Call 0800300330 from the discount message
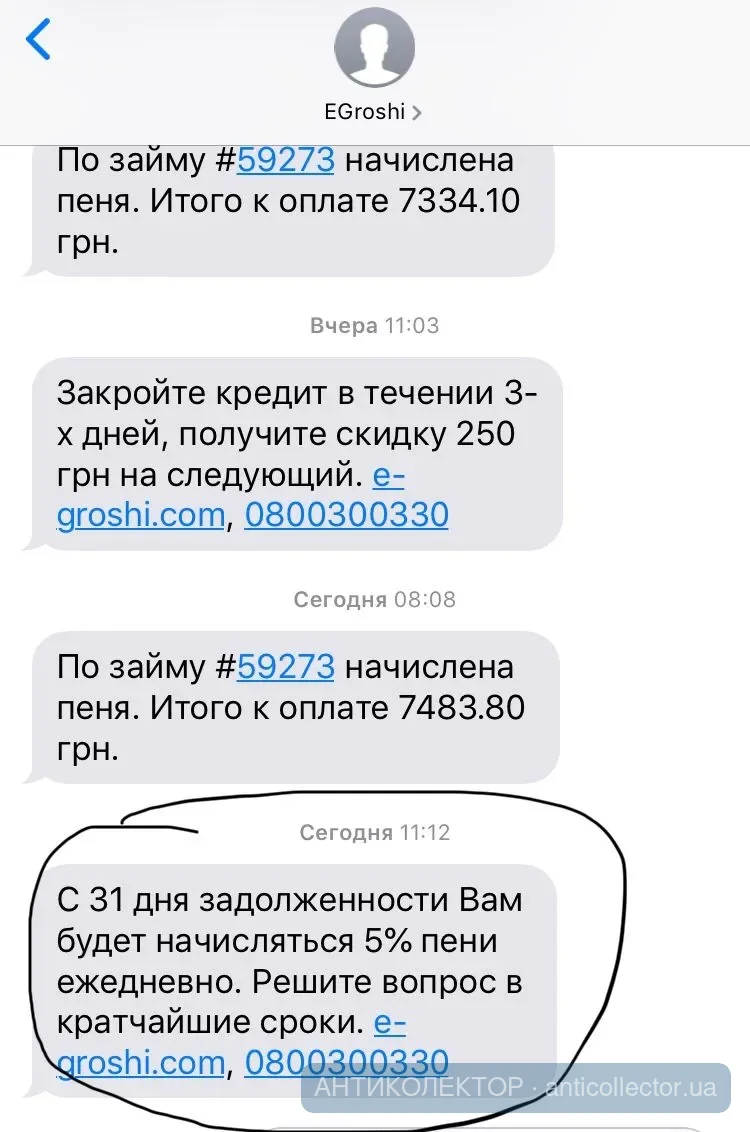 click(346, 514)
